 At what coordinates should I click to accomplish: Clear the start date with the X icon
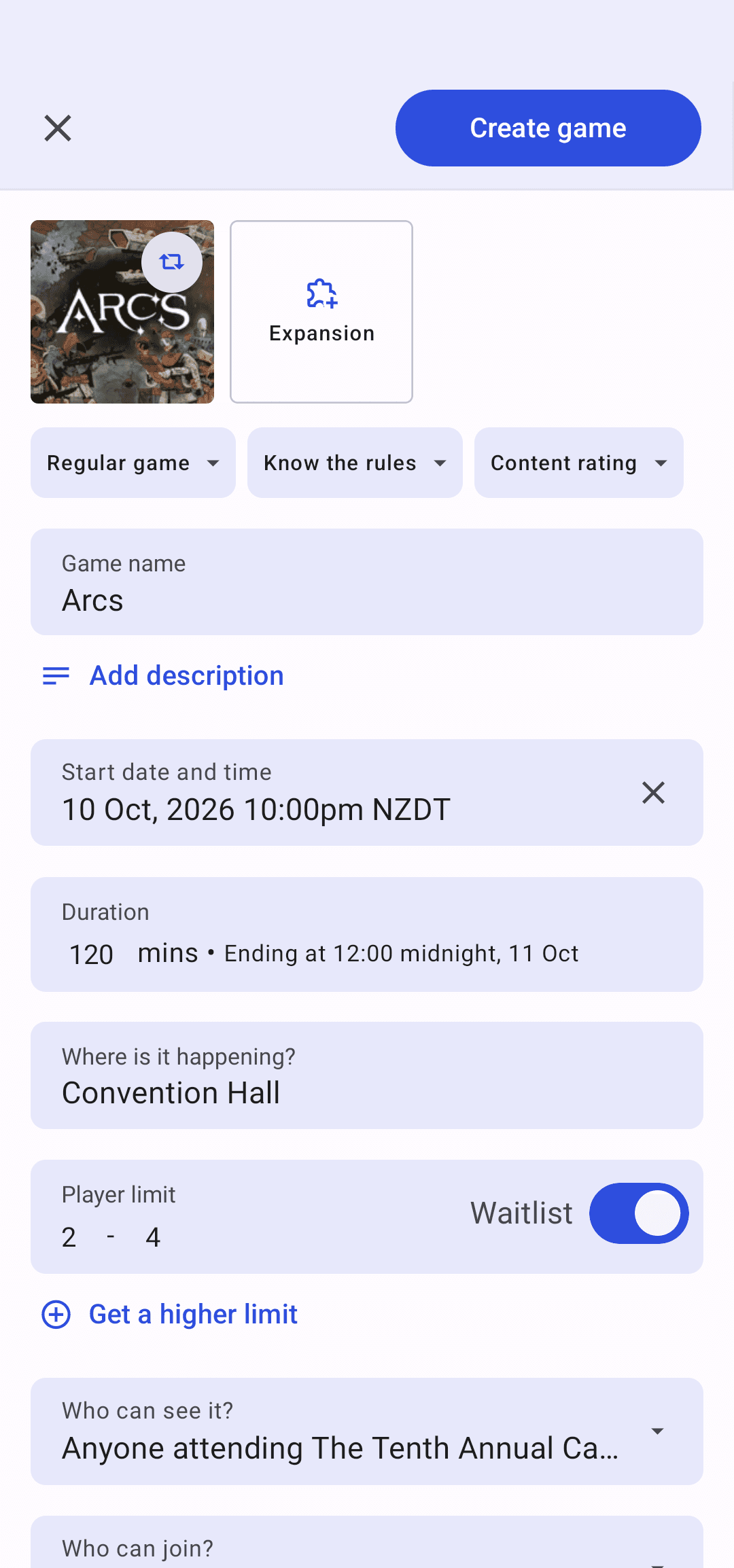652,792
